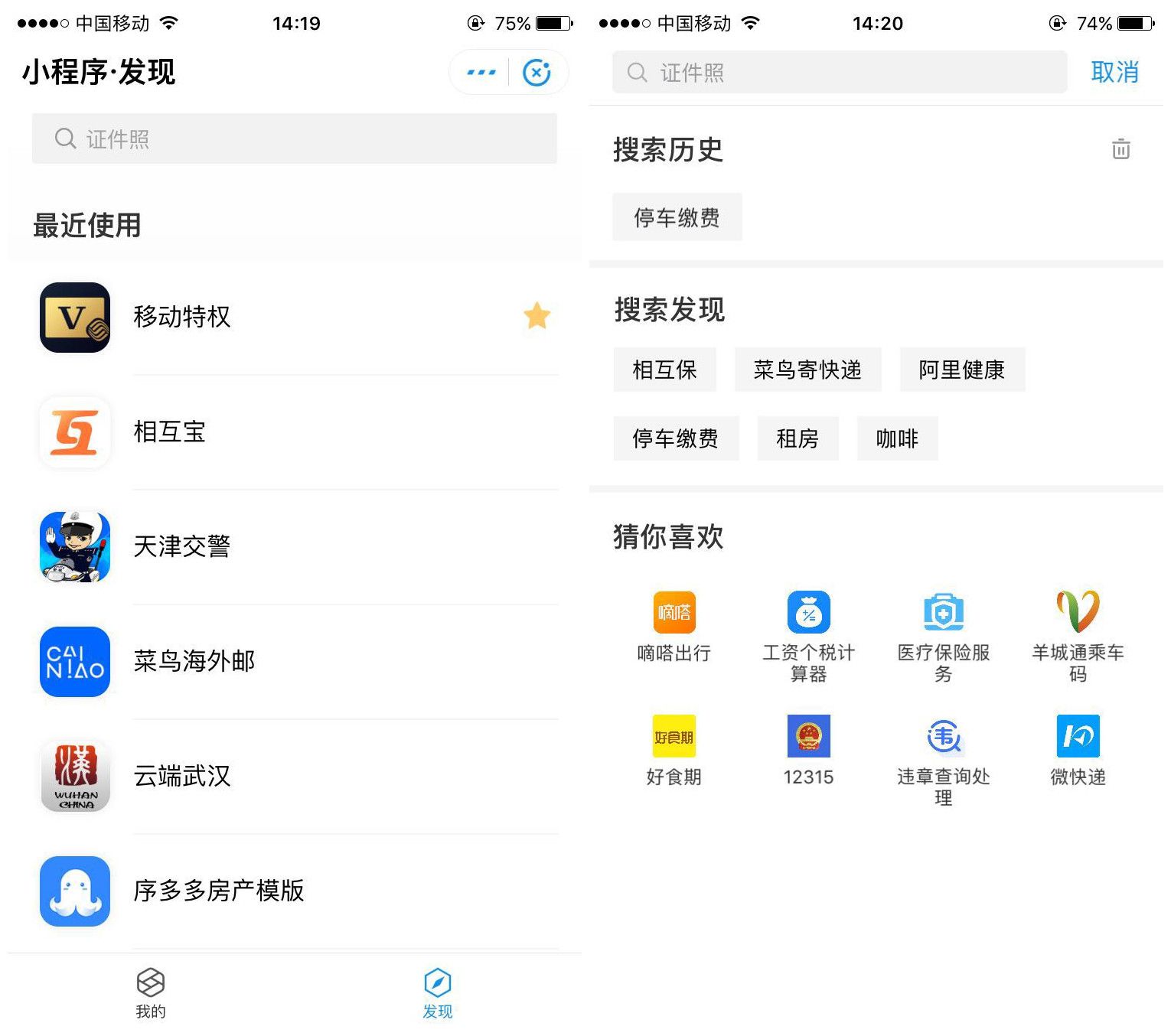The width and height of the screenshot is (1171, 1036).
Task: Open the 移动特权 mini program
Action: pos(182,317)
